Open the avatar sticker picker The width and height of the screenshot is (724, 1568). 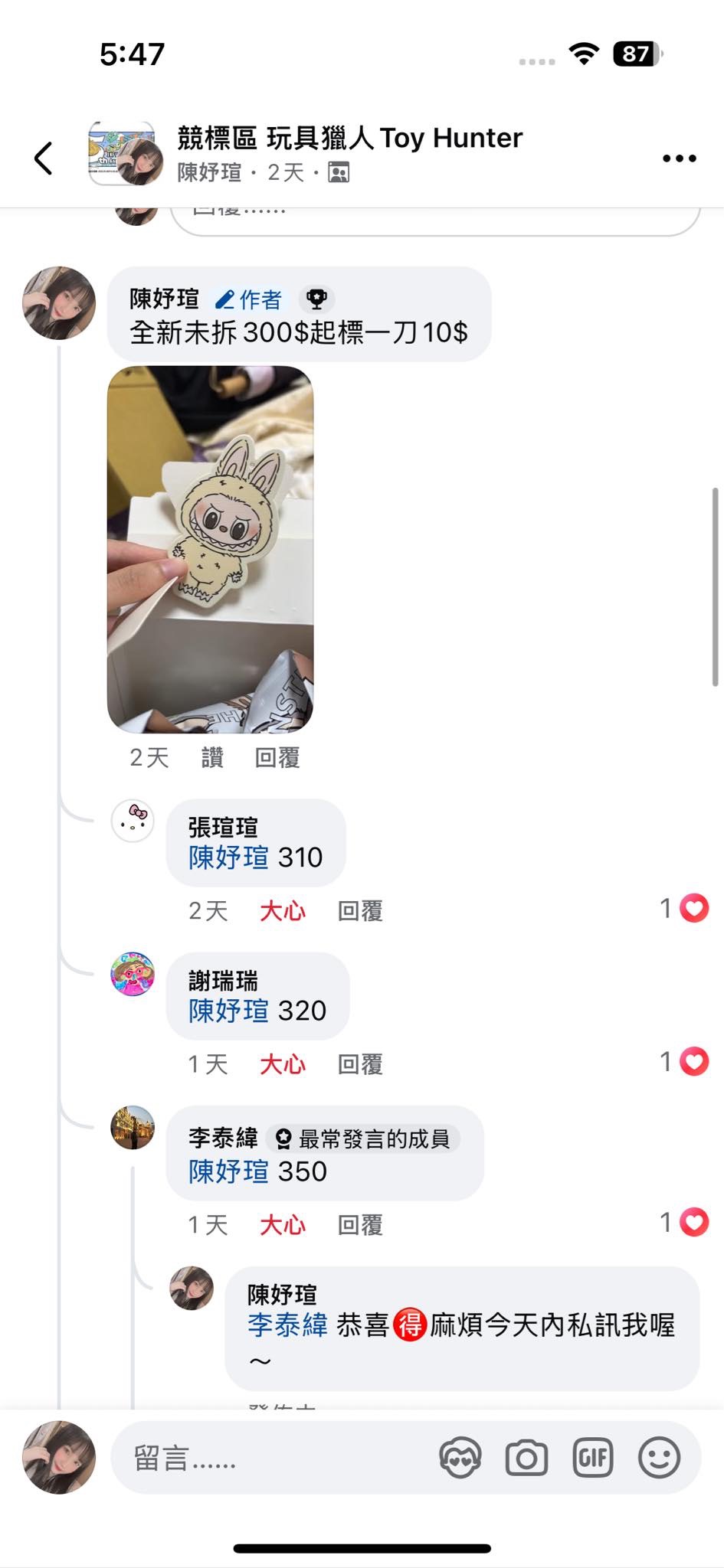tap(460, 1458)
